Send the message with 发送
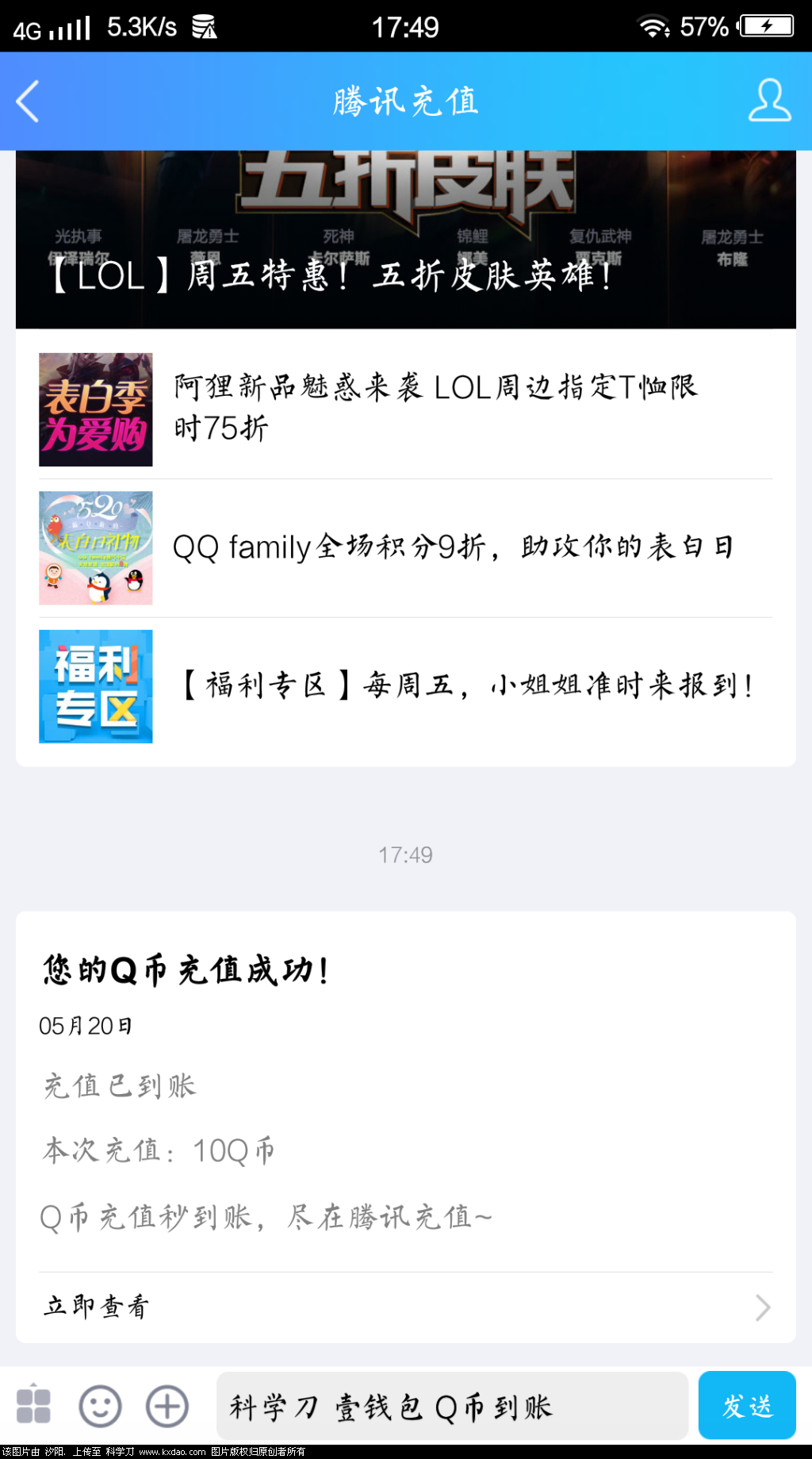Screen dimensions: 812x1459 pos(746,1406)
